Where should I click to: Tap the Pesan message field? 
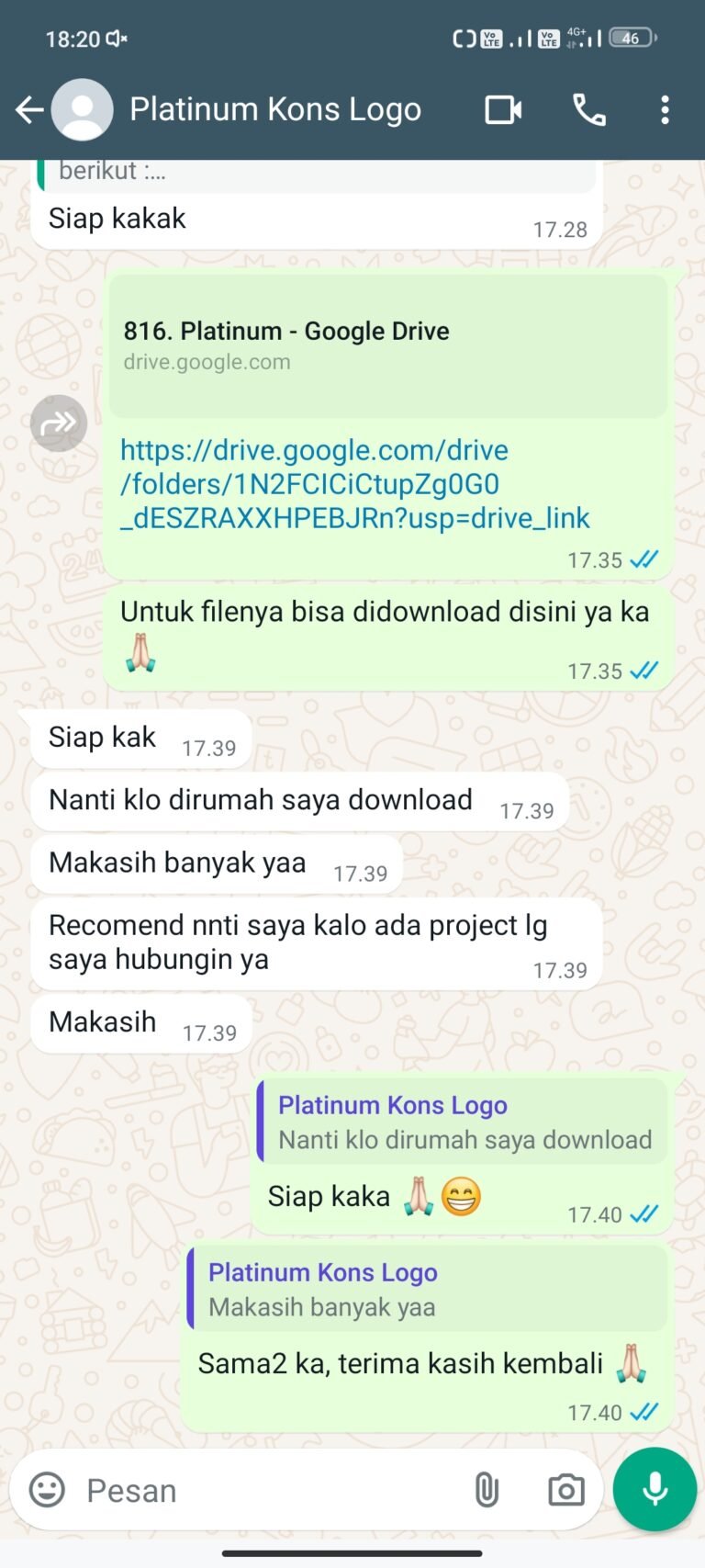(266, 1490)
